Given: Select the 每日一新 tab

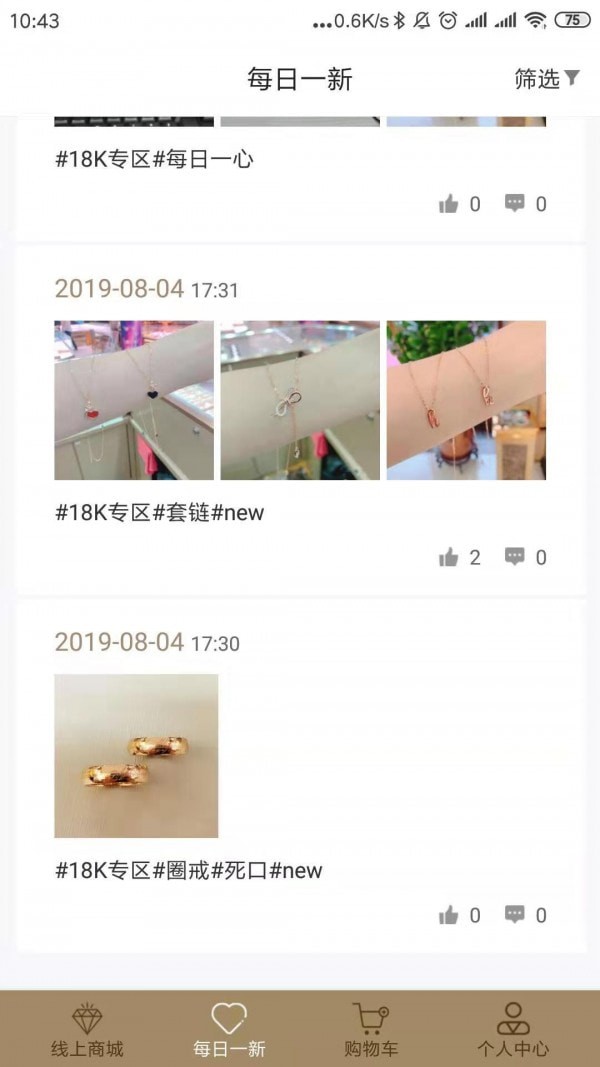Looking at the screenshot, I should [229, 1030].
